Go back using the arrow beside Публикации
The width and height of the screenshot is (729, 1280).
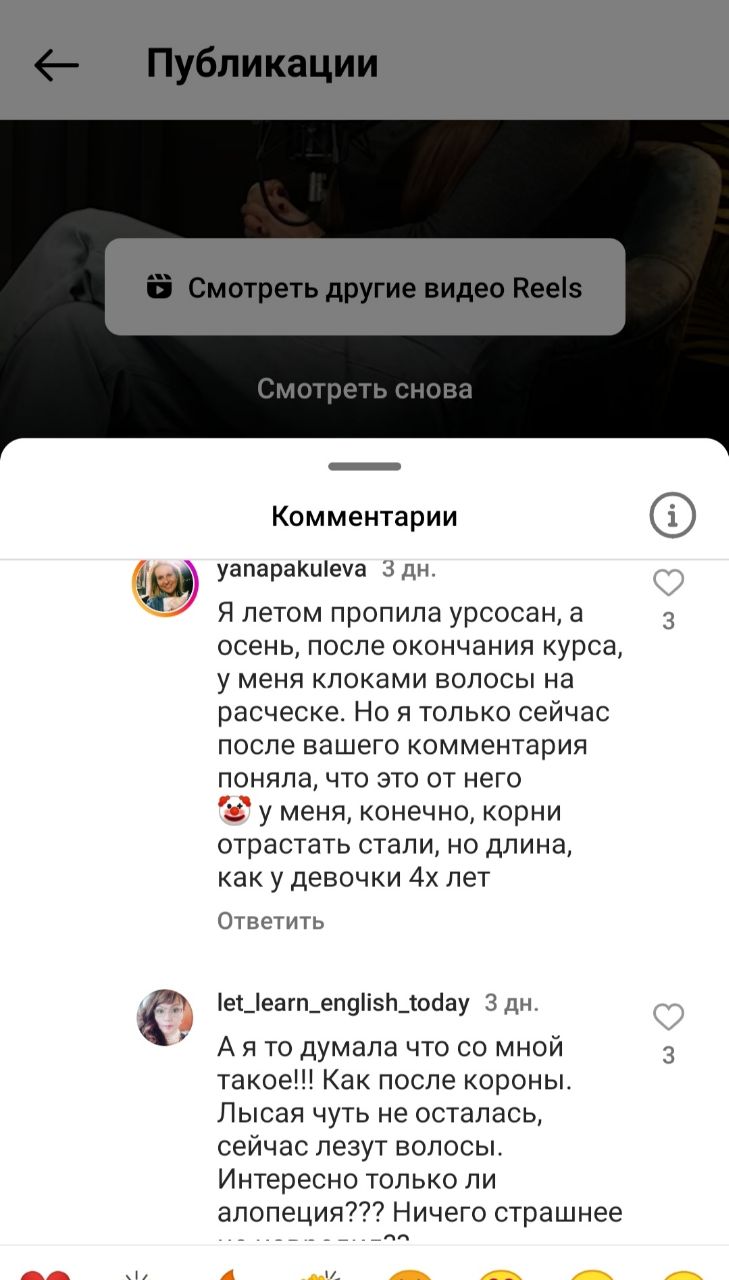coord(56,65)
